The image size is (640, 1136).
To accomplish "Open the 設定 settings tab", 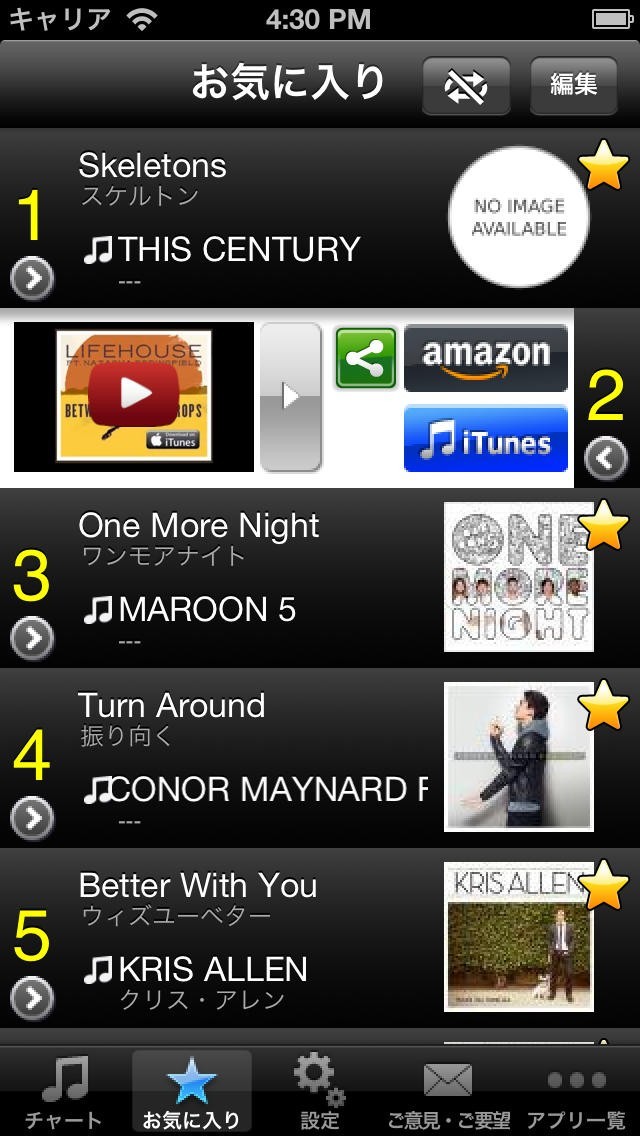I will tap(320, 1092).
